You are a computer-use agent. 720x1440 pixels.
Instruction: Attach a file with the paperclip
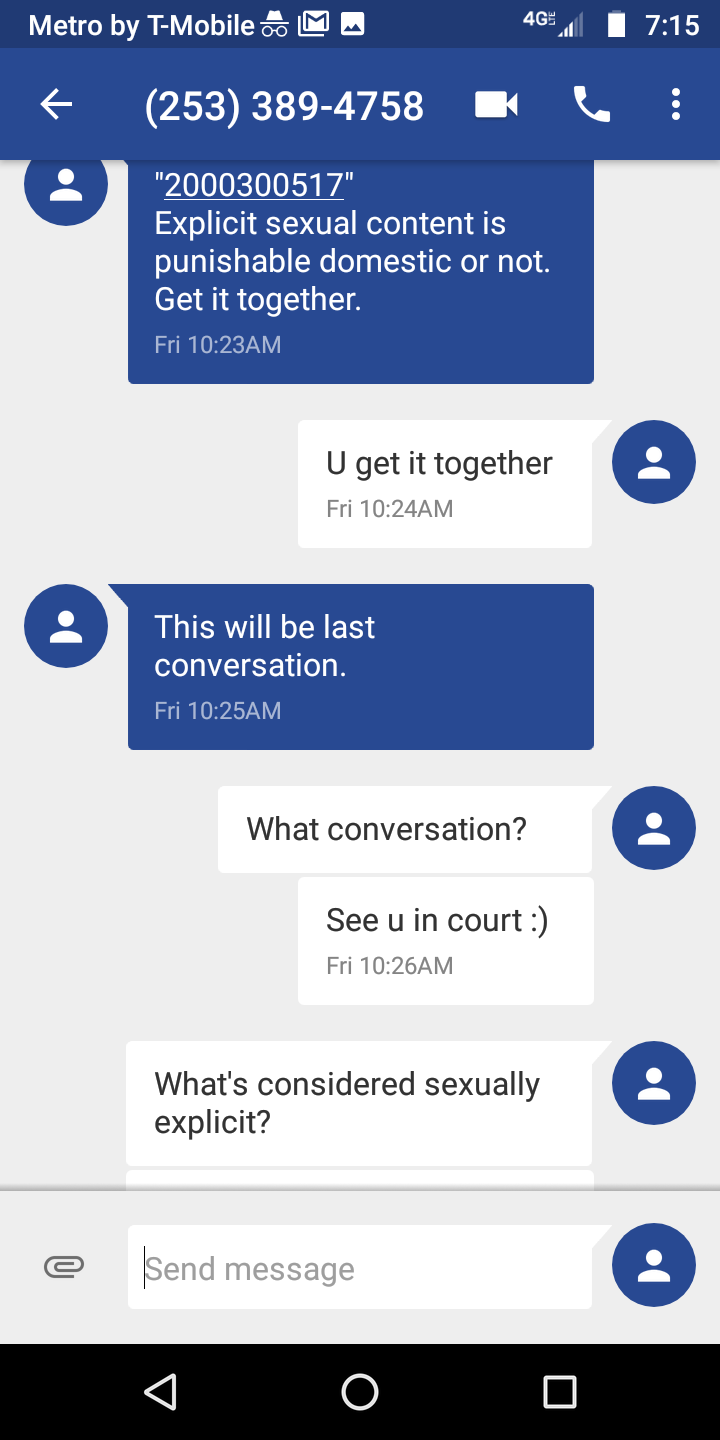point(64,1267)
